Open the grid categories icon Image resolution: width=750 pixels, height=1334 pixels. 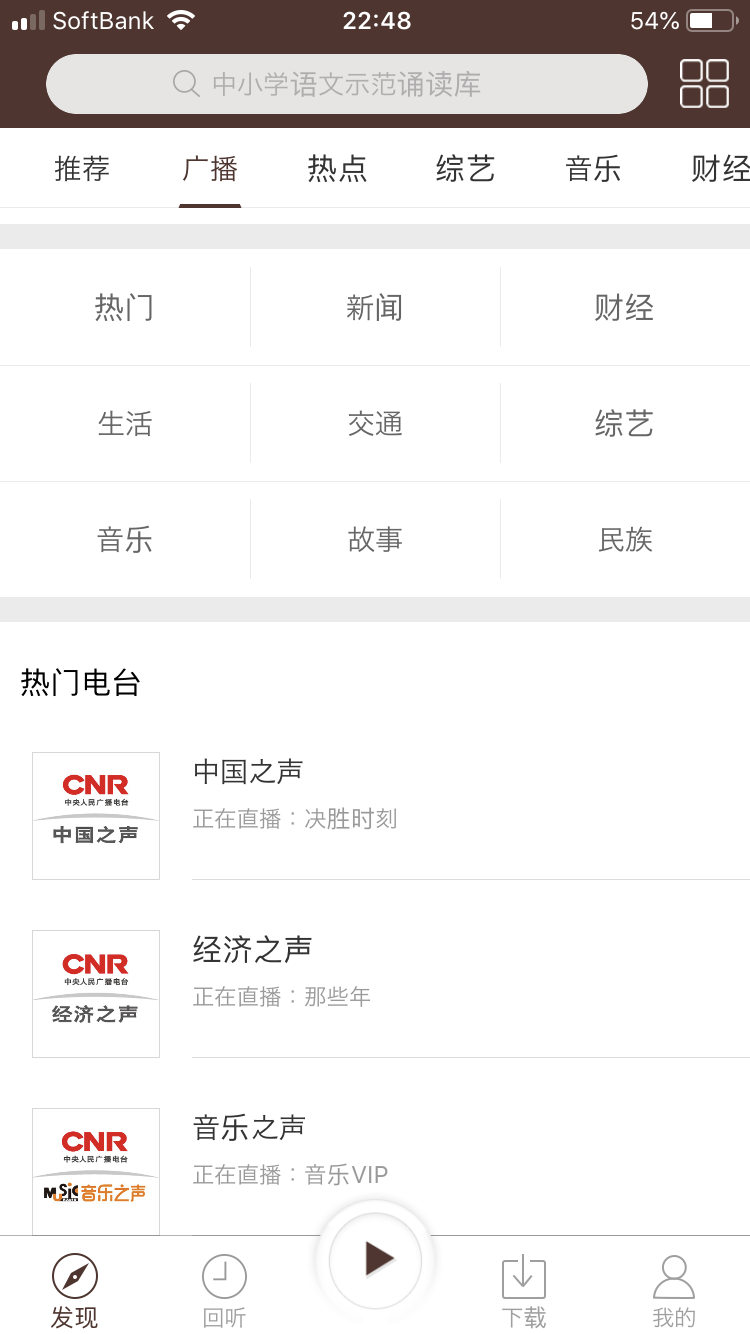tap(704, 84)
